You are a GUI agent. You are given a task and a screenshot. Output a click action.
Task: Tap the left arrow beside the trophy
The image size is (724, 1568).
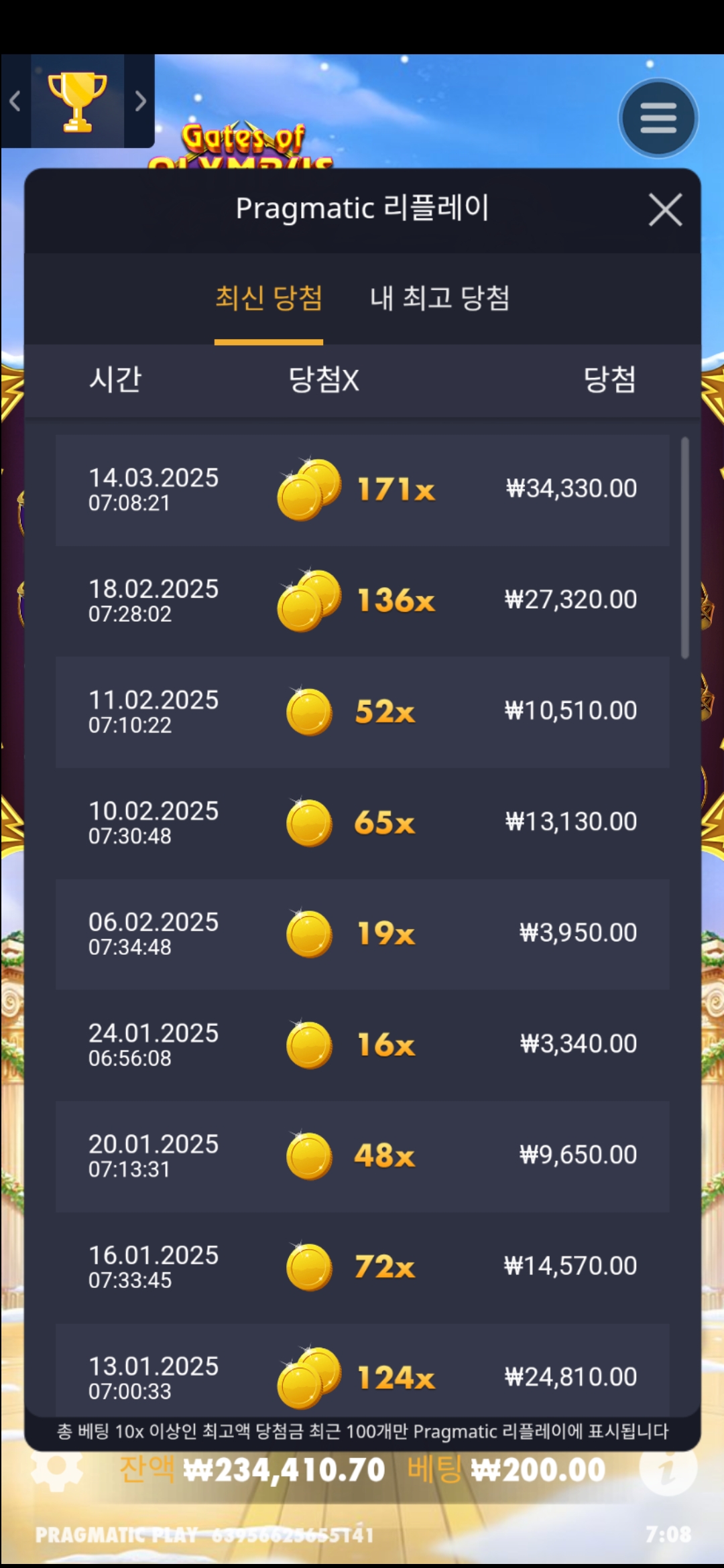click(x=15, y=101)
